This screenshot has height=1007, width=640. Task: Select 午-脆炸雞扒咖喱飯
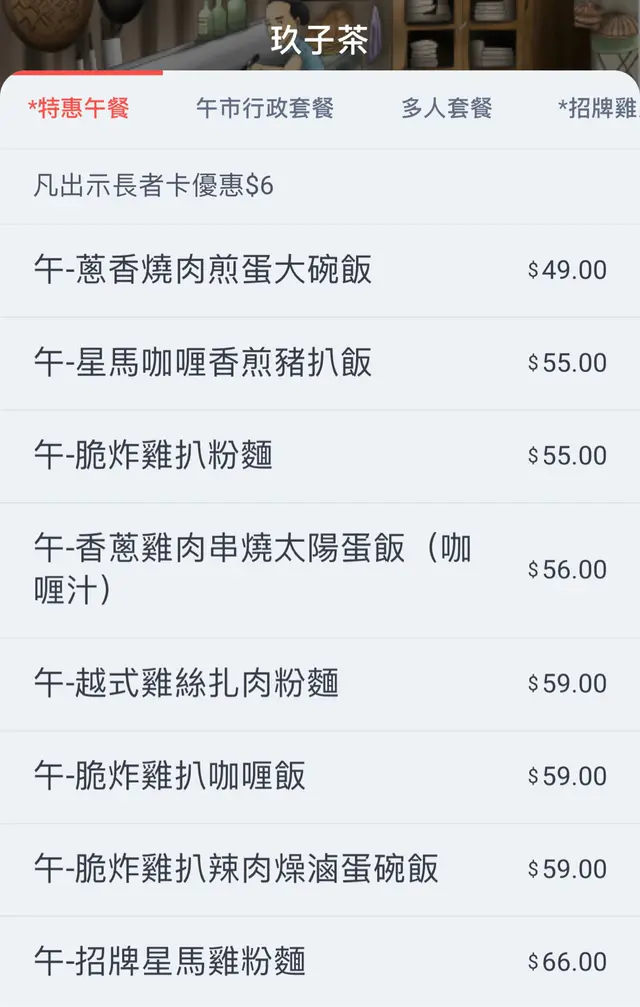click(320, 777)
